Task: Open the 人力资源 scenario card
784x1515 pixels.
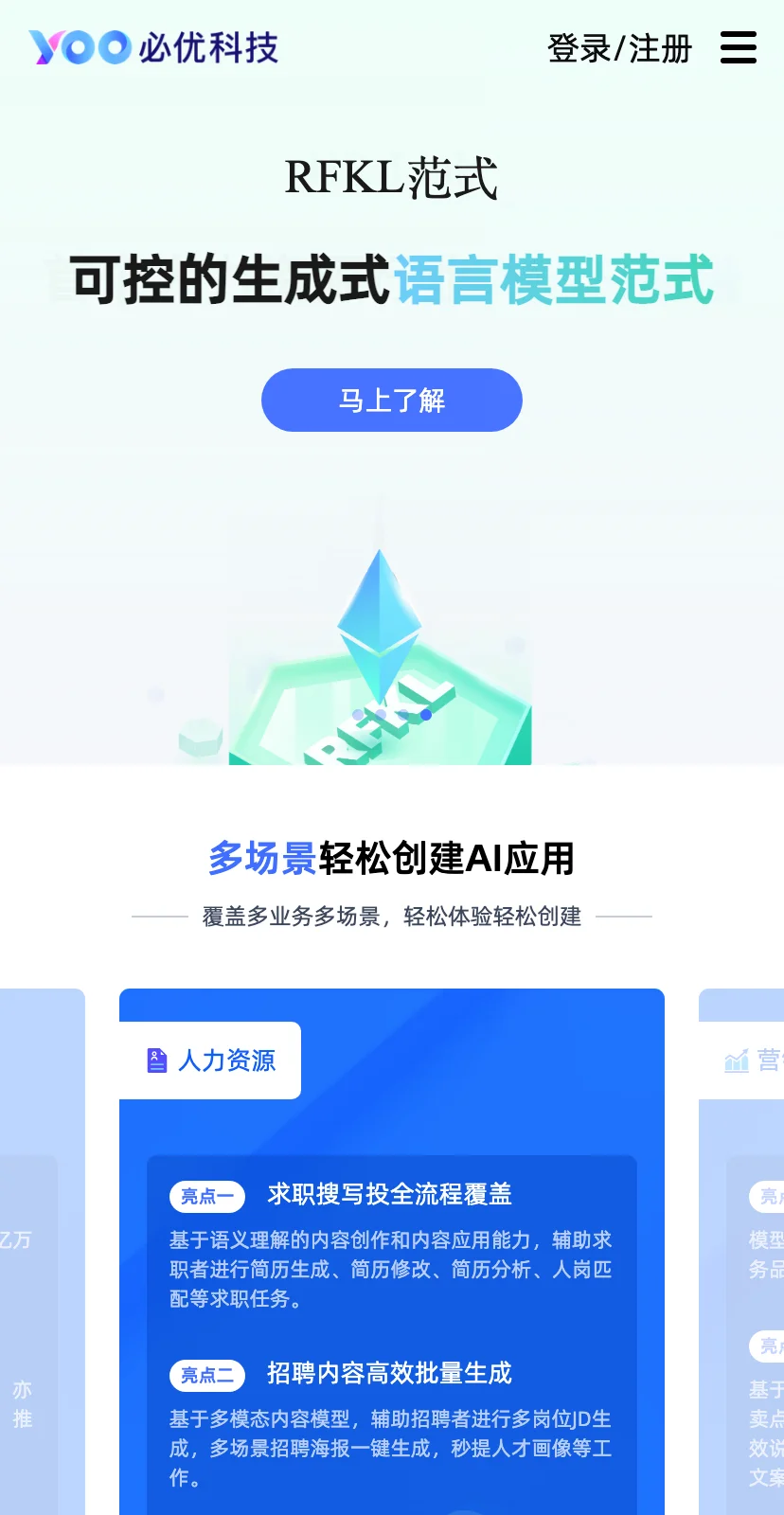Action: pos(211,1060)
